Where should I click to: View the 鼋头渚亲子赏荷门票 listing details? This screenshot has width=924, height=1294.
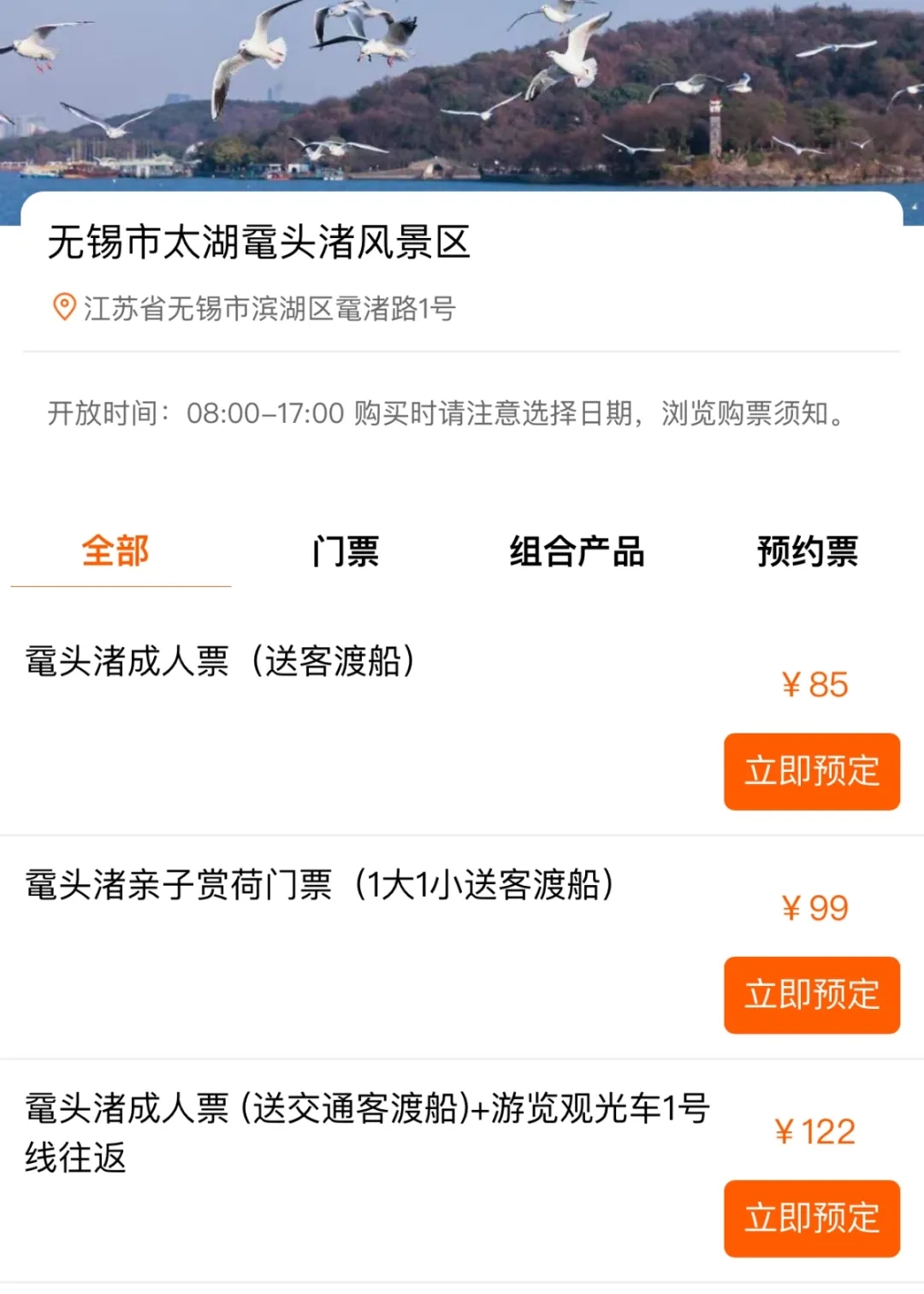point(319,885)
